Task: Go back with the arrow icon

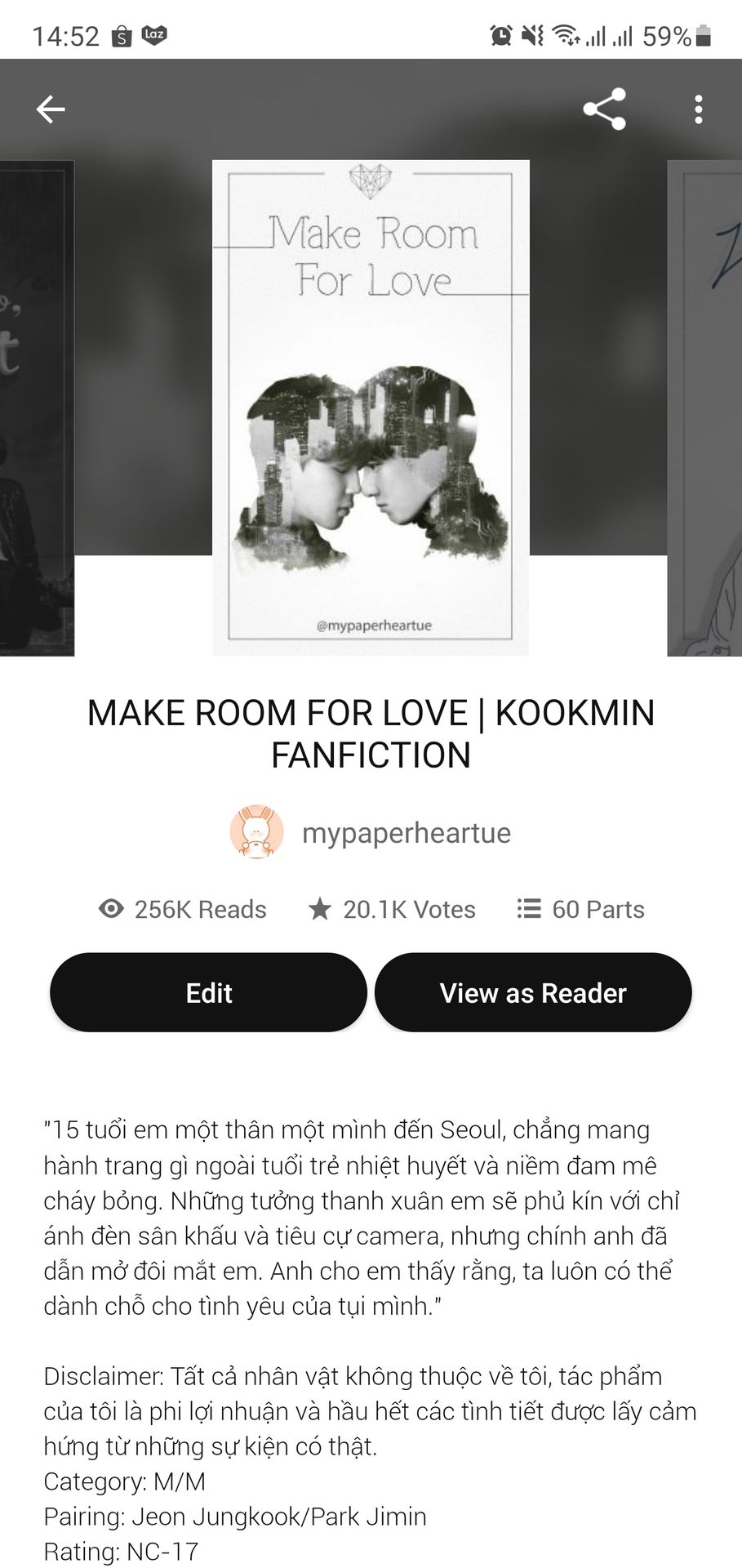Action: 51,109
